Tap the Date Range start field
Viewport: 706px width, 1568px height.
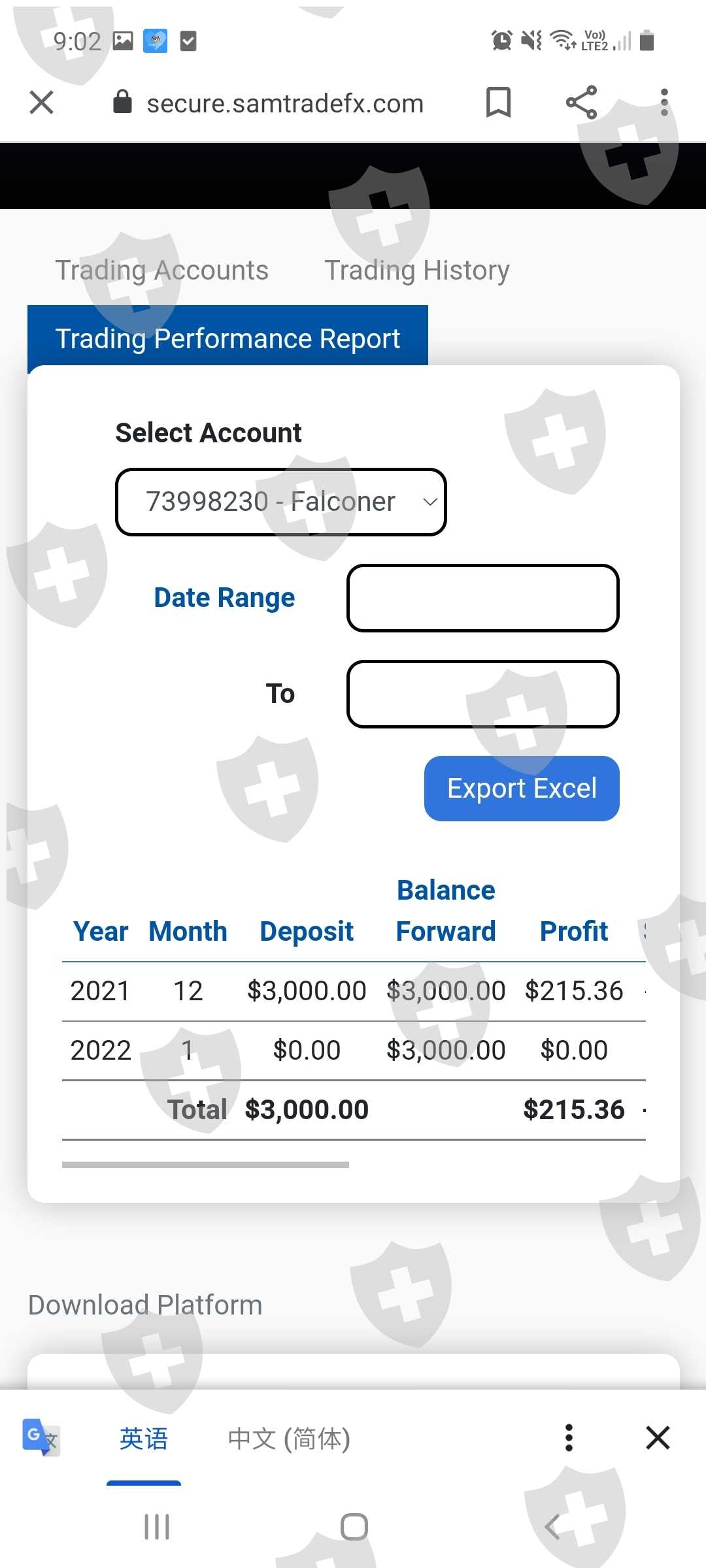tap(482, 598)
